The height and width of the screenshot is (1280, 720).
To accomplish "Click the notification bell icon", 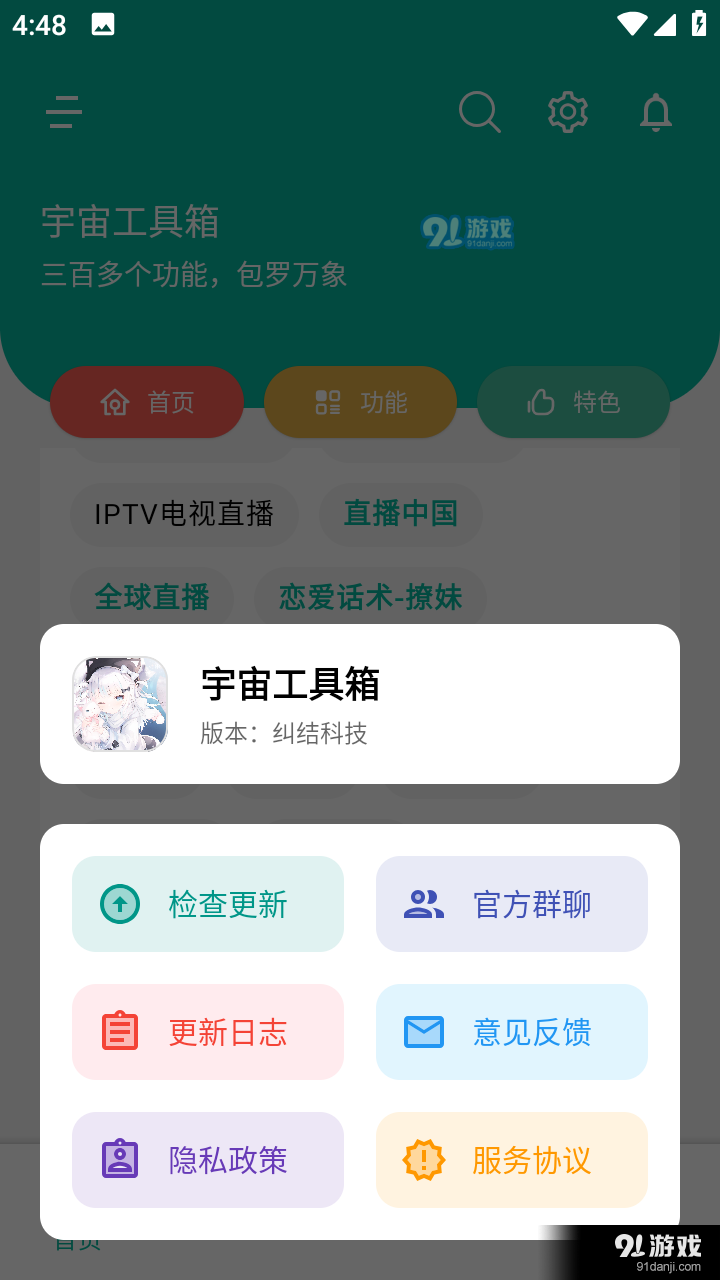I will click(656, 112).
